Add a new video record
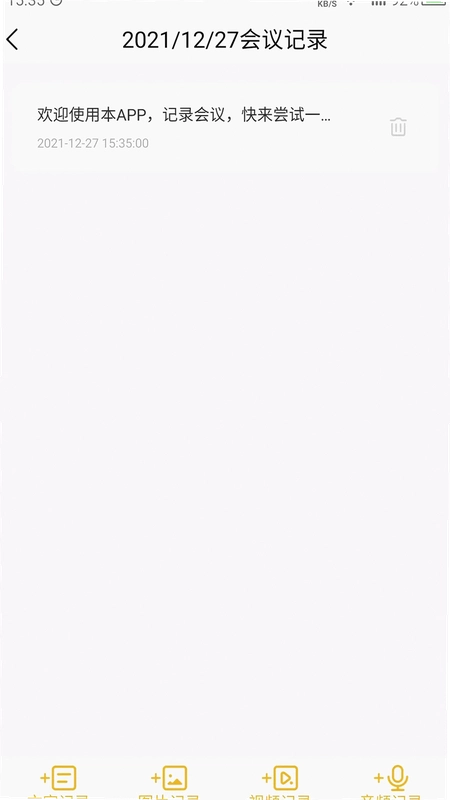Viewport: 450px width, 800px height. [280, 782]
